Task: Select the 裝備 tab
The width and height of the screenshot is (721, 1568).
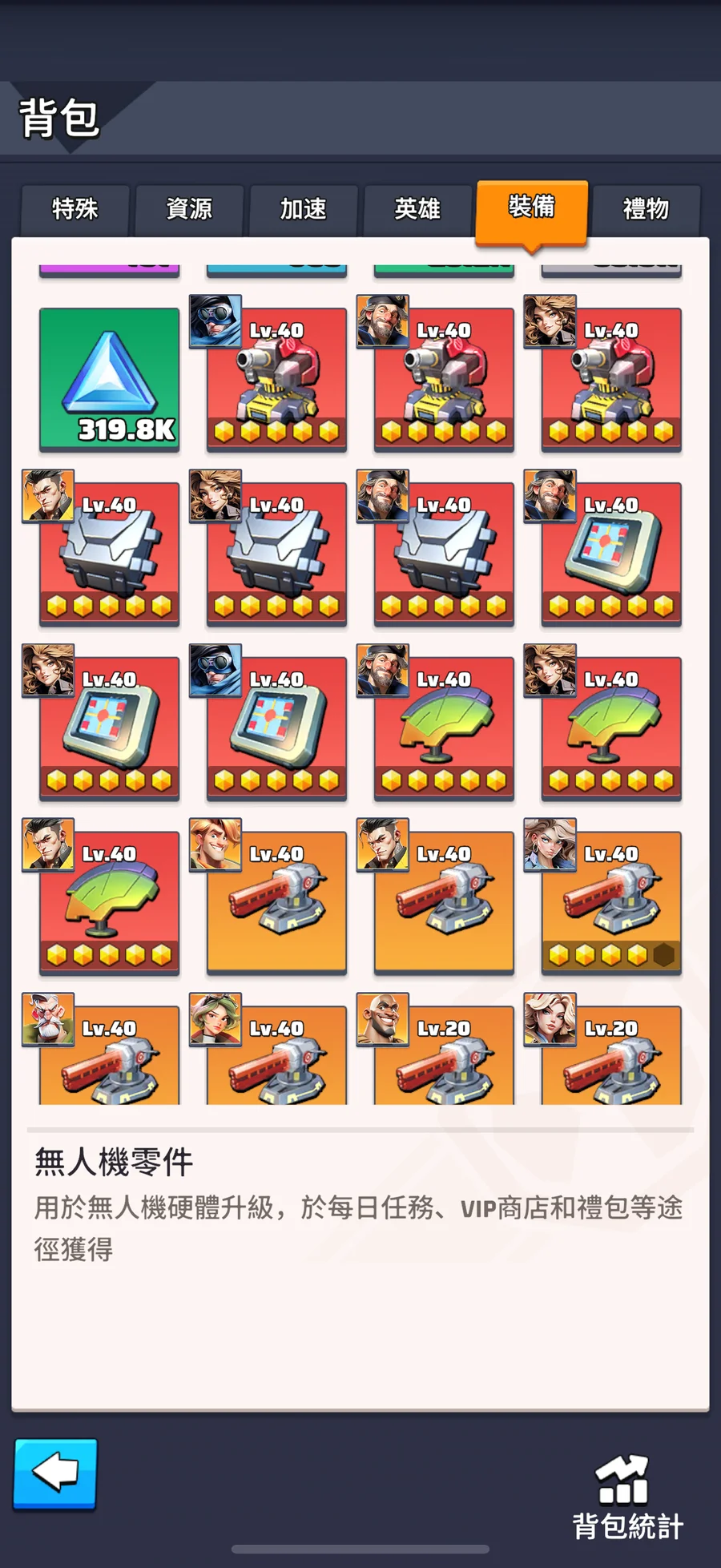Action: (x=531, y=208)
